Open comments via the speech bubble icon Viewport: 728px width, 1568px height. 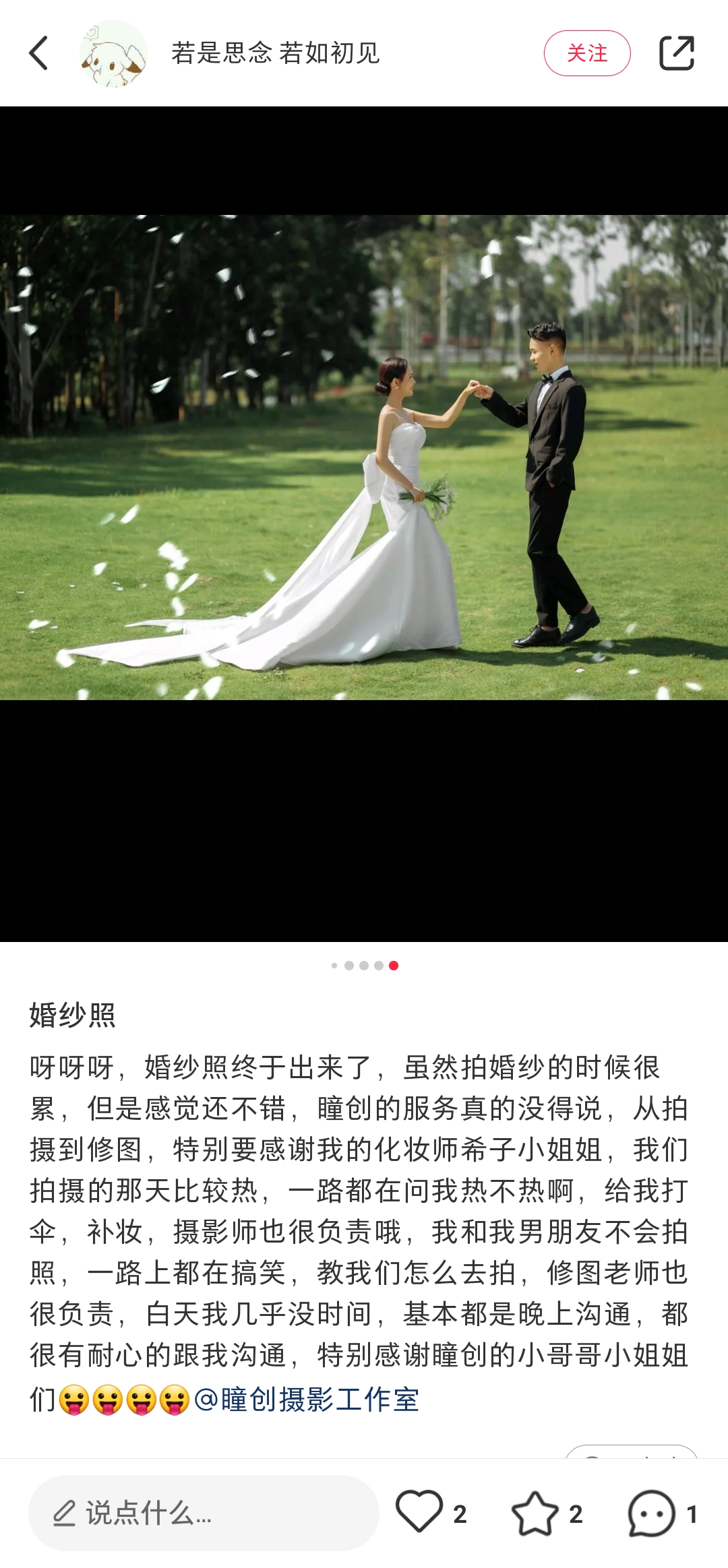(x=651, y=1513)
